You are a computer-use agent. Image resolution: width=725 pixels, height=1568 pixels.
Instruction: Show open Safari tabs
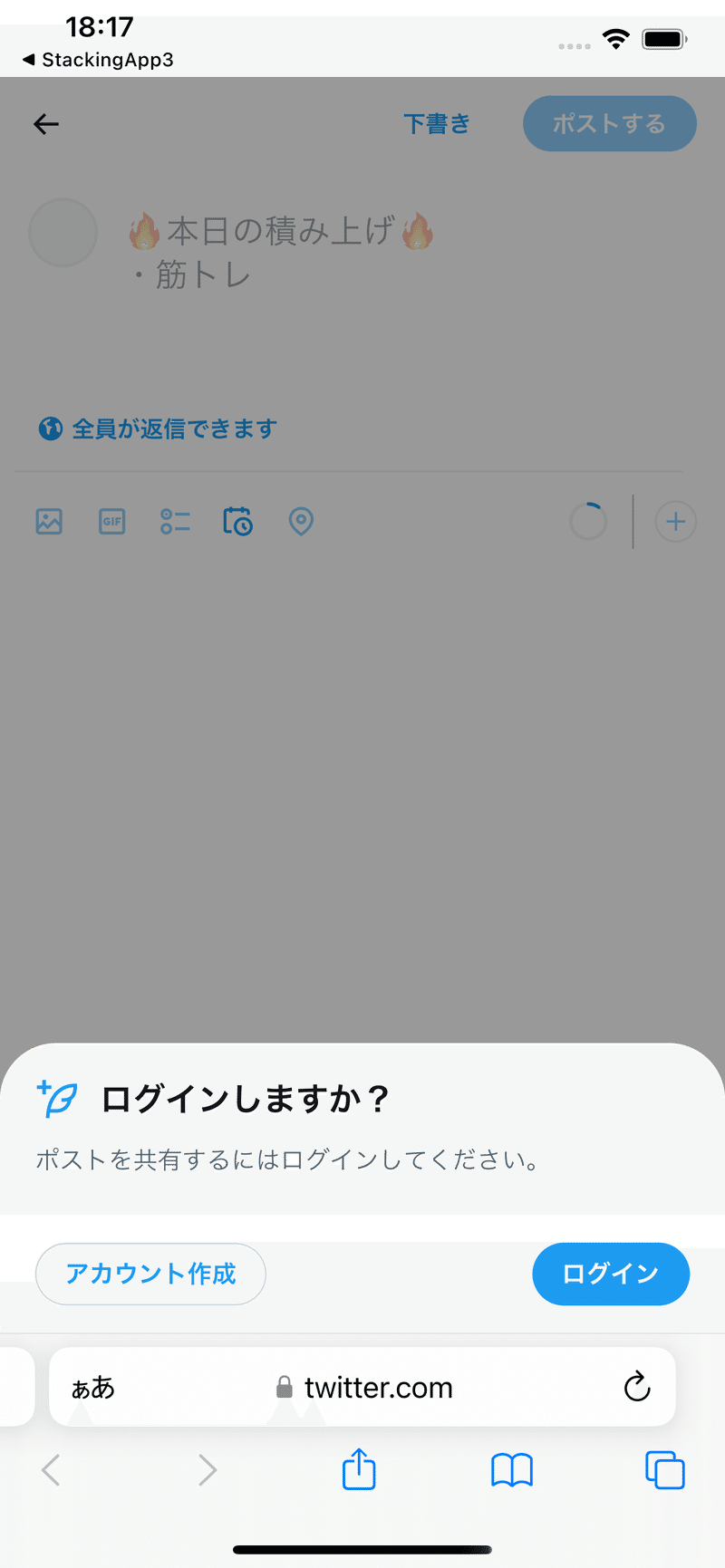pyautogui.click(x=665, y=1470)
